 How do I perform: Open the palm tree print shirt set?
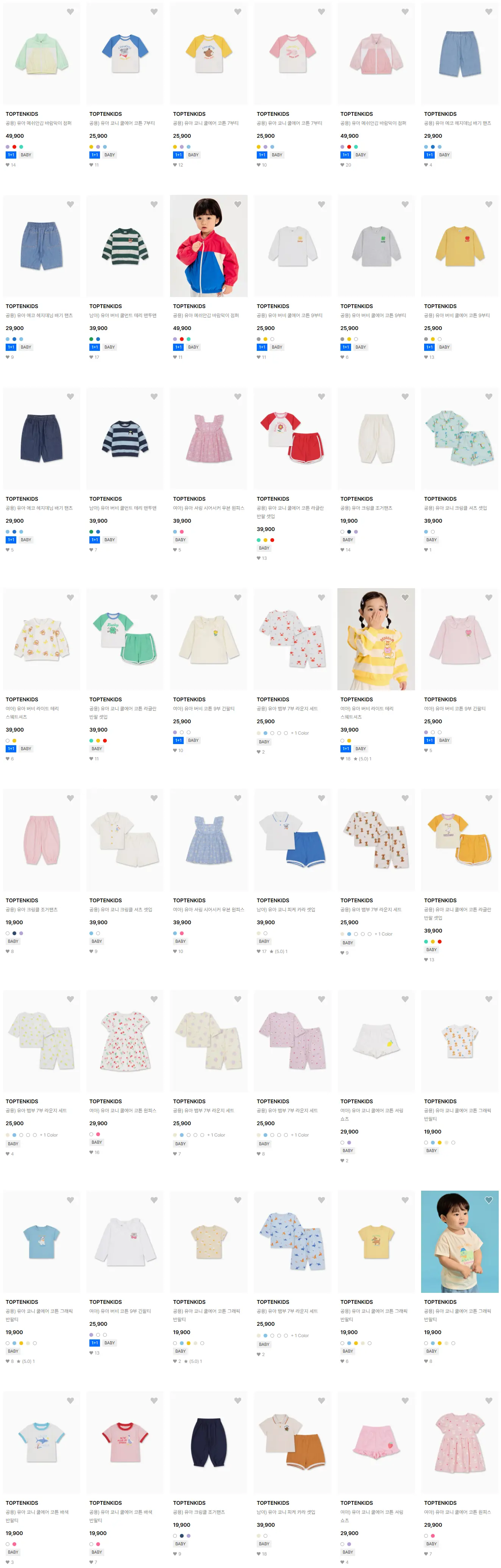460,438
